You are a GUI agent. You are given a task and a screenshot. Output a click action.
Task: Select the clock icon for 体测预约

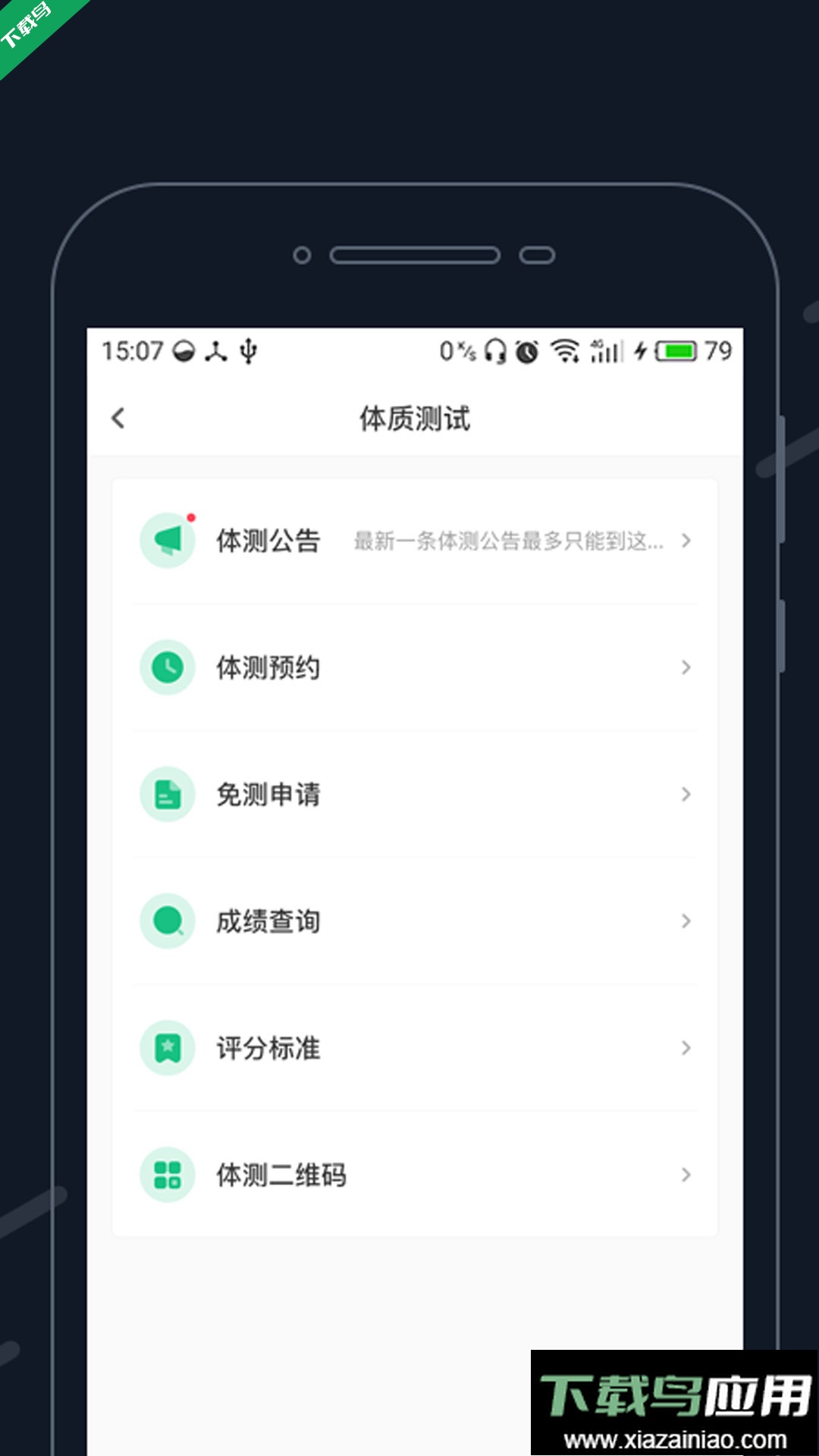click(x=168, y=668)
